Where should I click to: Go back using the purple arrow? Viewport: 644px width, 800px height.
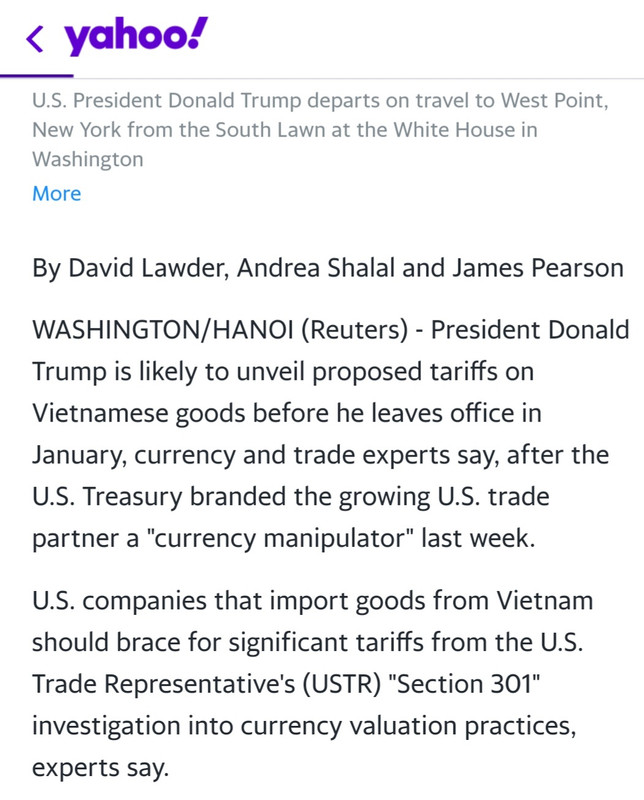[36, 39]
